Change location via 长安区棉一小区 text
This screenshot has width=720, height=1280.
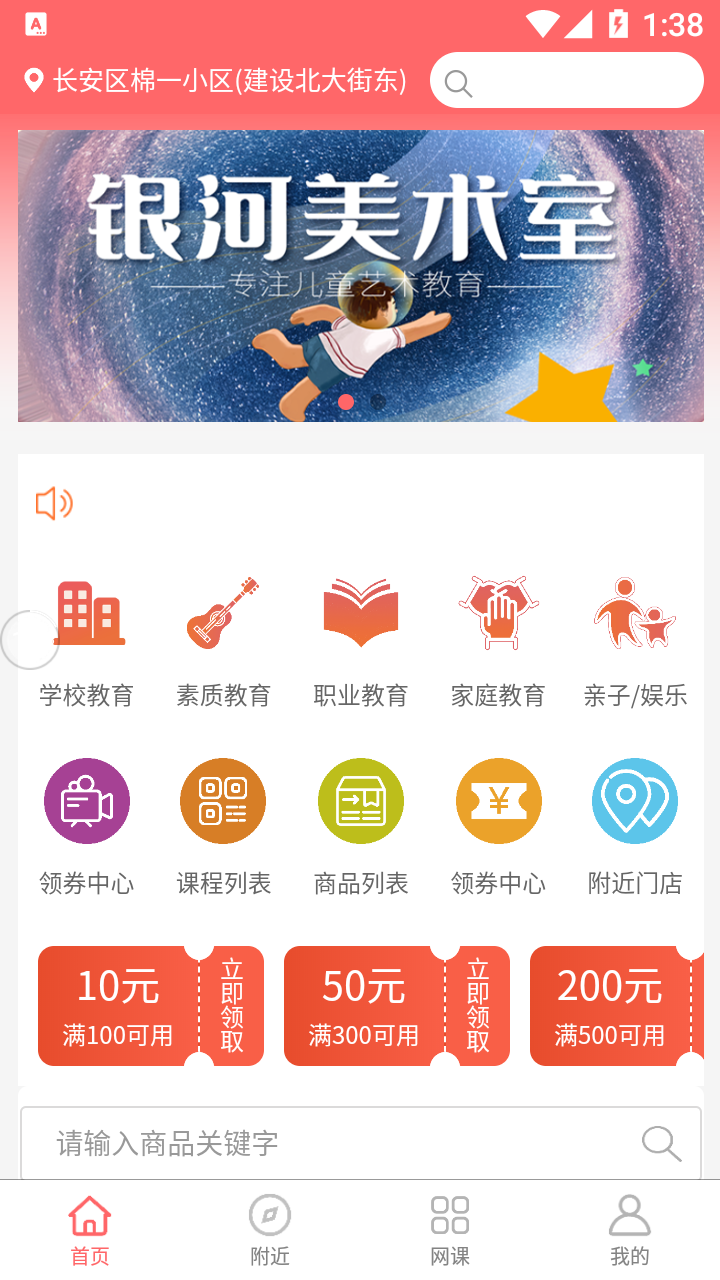tap(215, 82)
